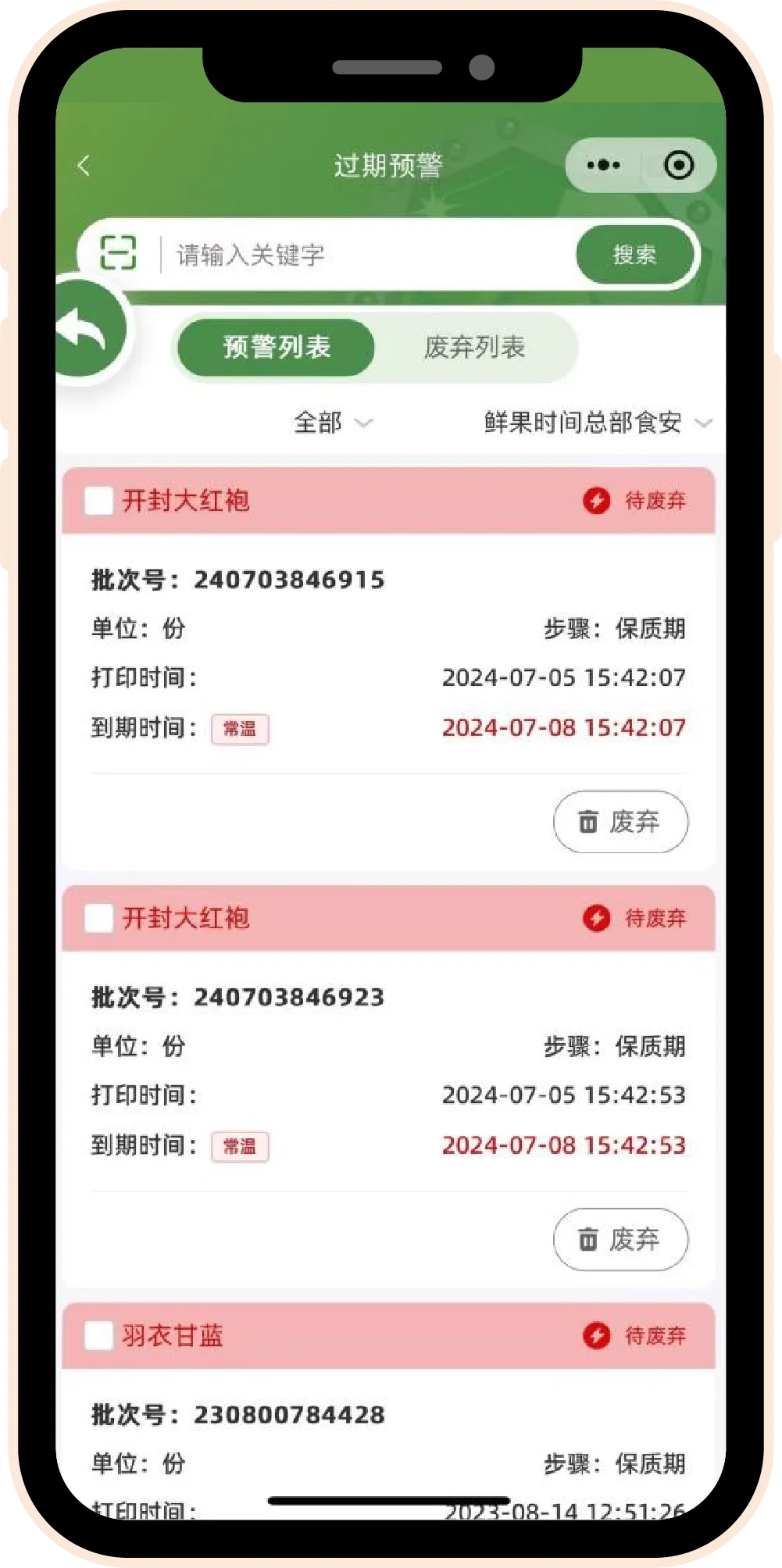Close the mini-program with the circle icon
The height and width of the screenshot is (1568, 782).
coord(678,166)
